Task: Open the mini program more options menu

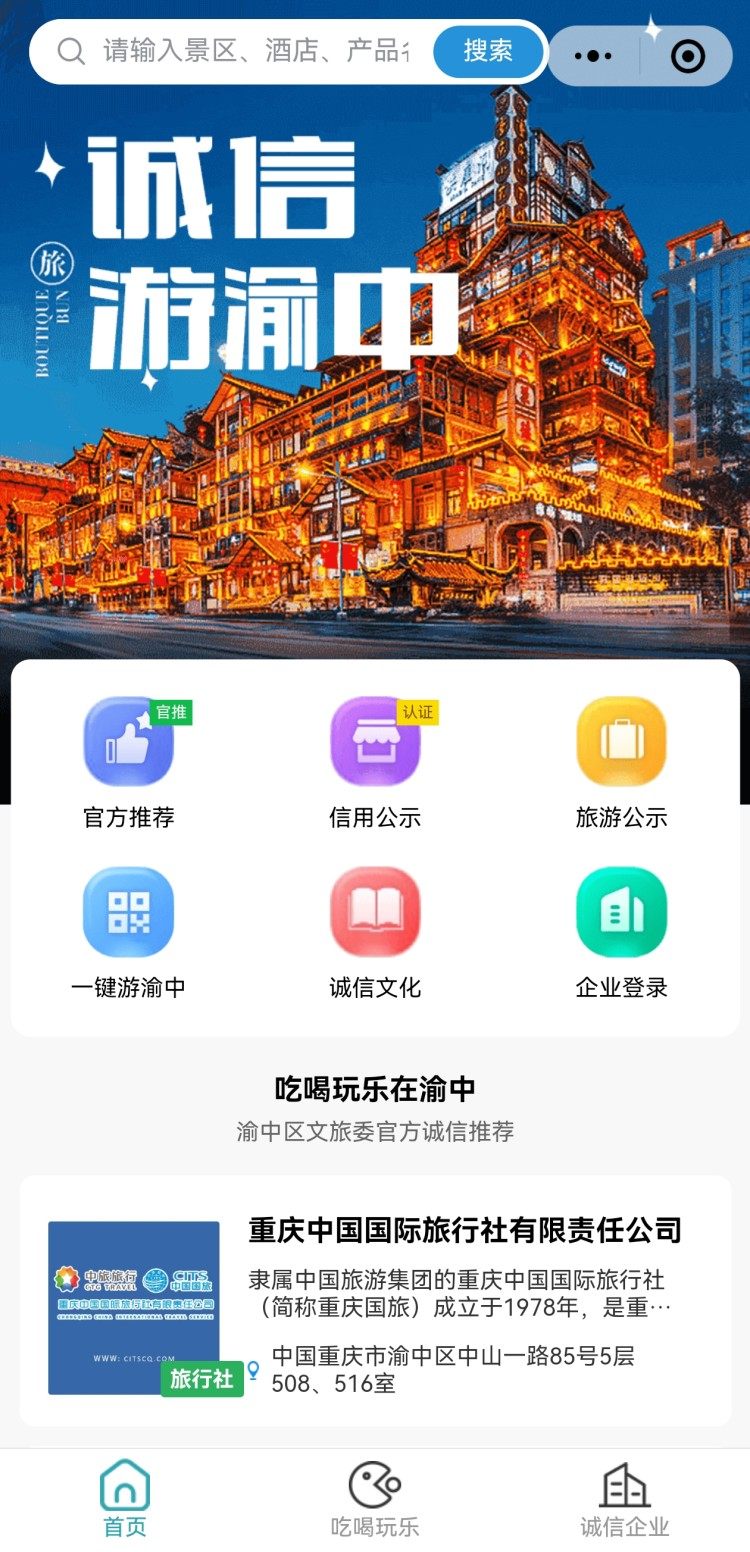Action: pos(593,56)
